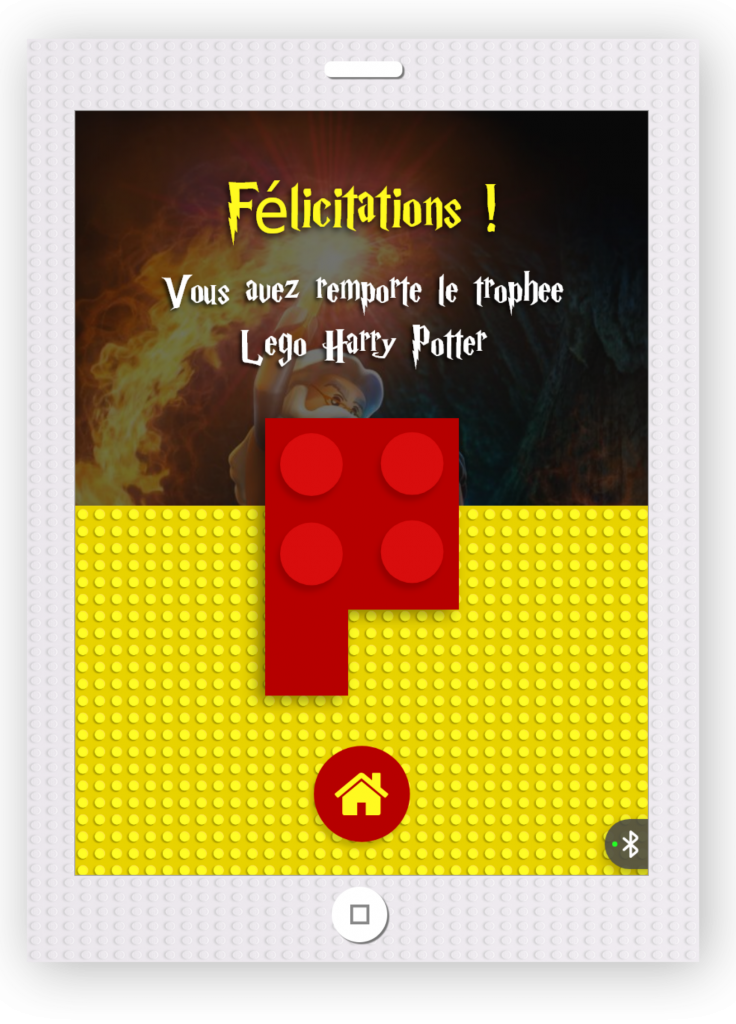Viewport: 736px width, 1024px height.
Task: Tap the square button below the screen
Action: coord(360,914)
